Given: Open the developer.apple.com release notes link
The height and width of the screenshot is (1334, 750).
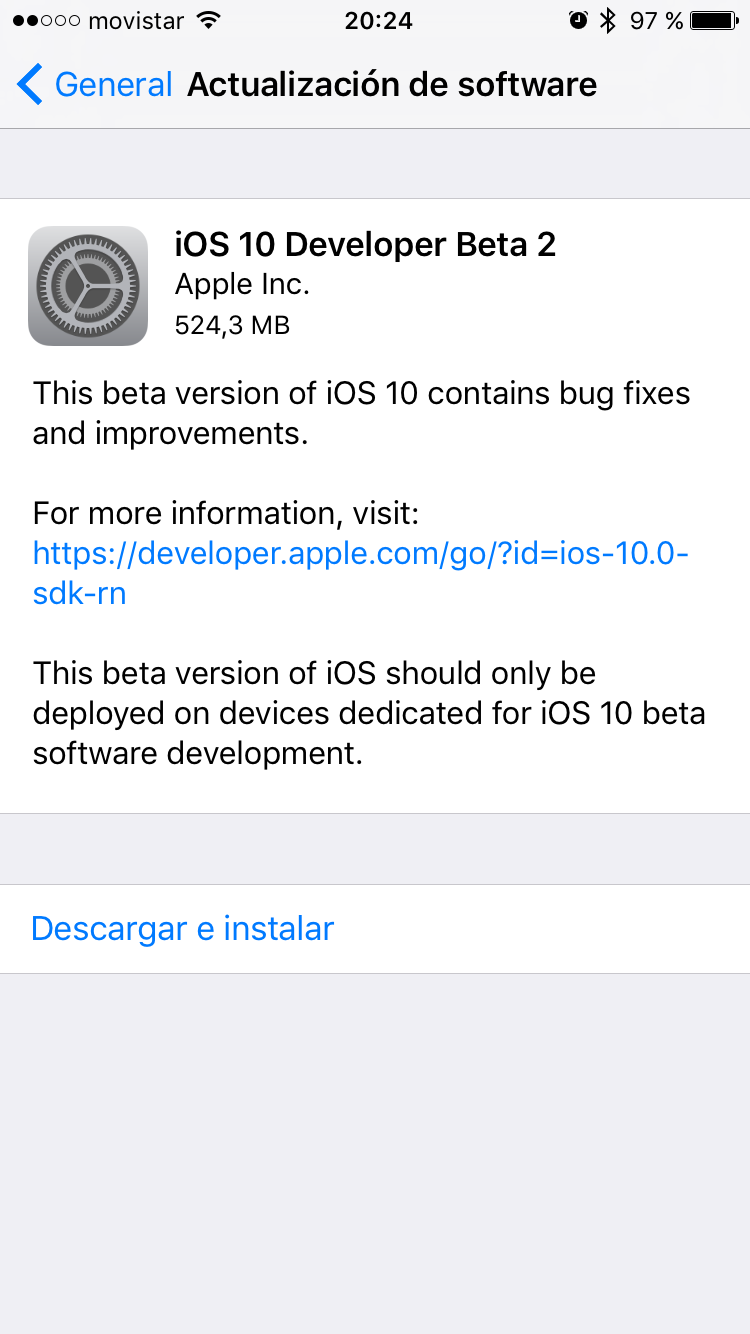Looking at the screenshot, I should (361, 573).
